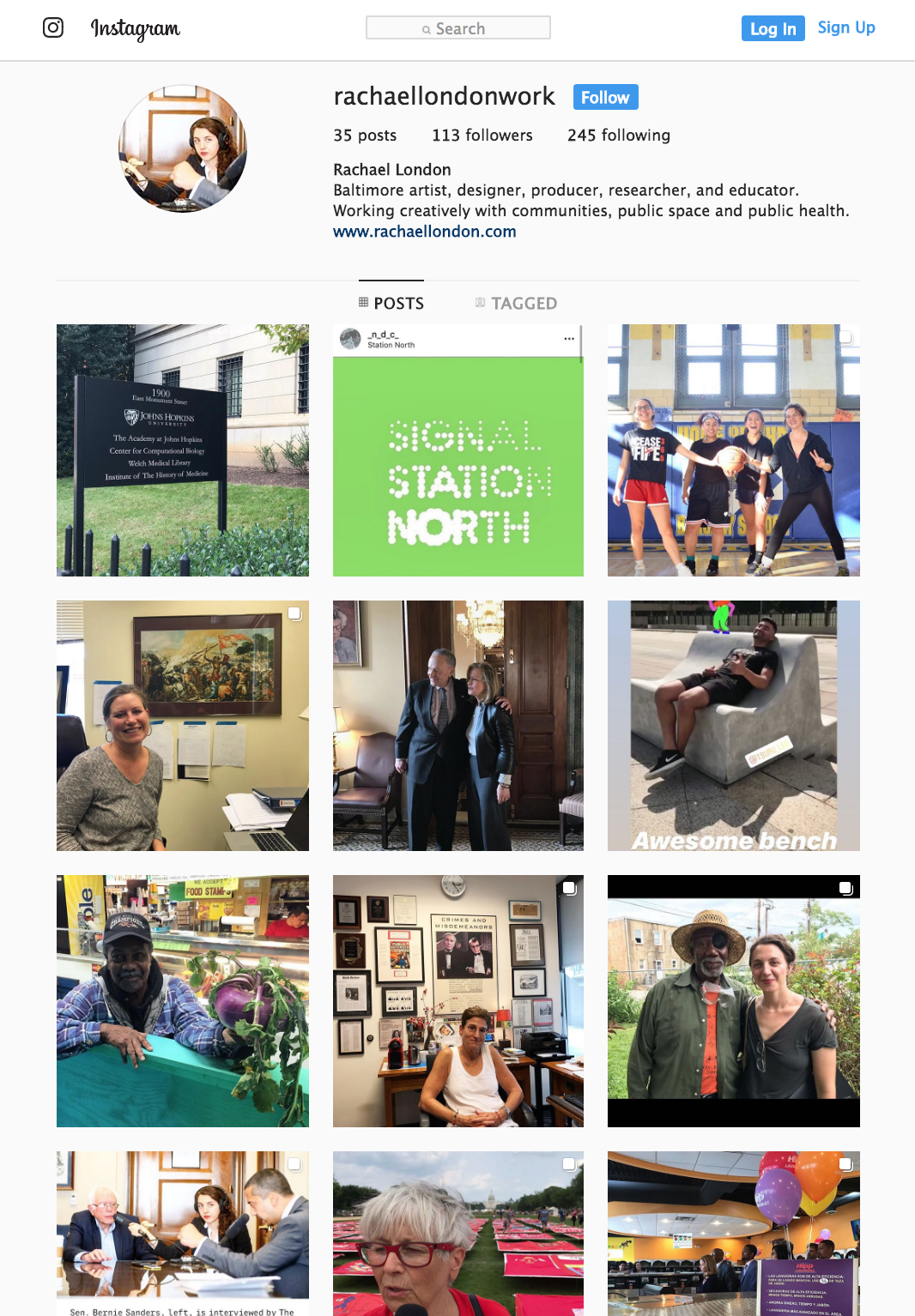Image resolution: width=915 pixels, height=1316 pixels.
Task: Open the basketball team gym post
Action: click(x=734, y=450)
